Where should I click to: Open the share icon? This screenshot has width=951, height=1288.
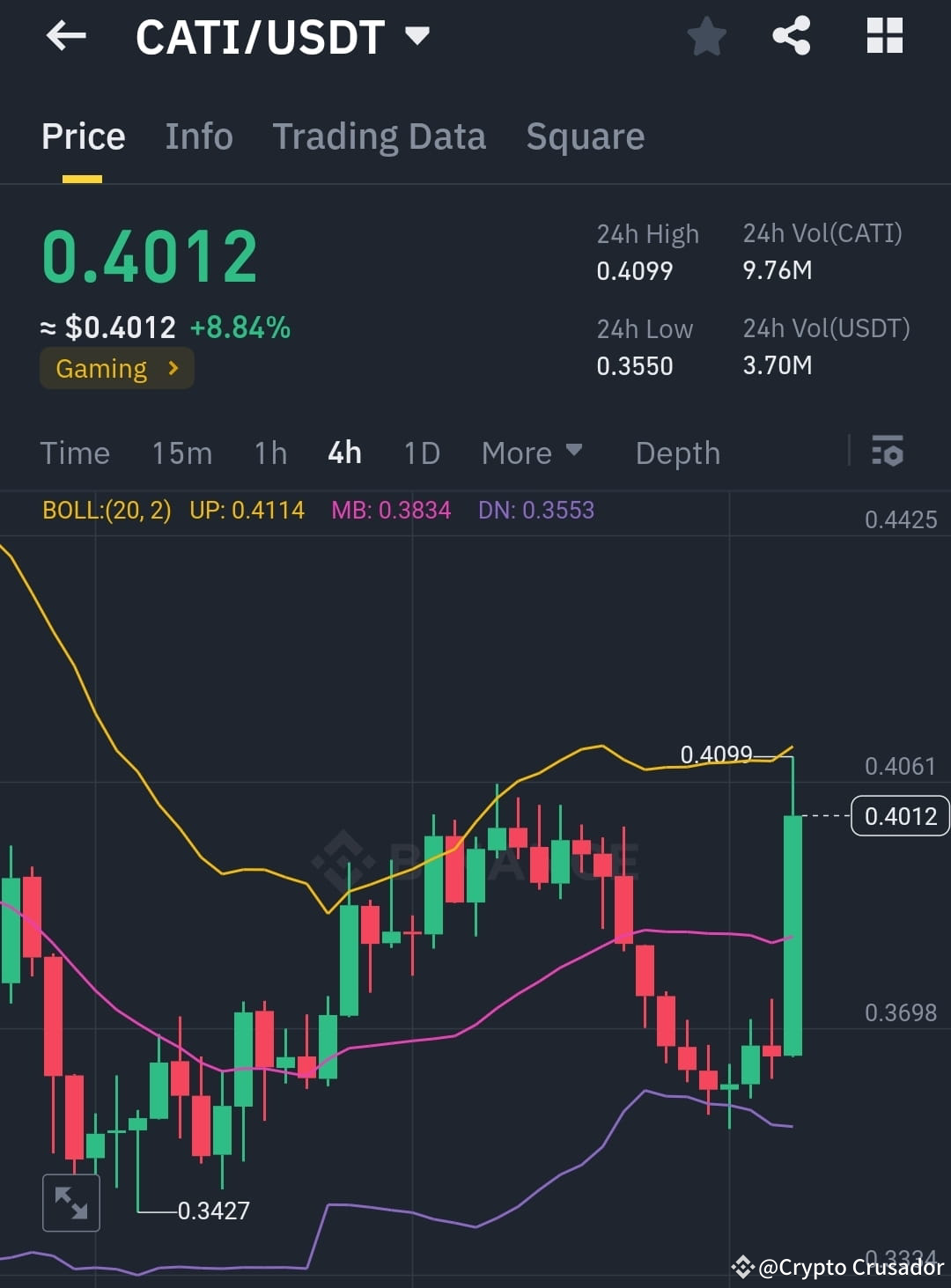(x=791, y=36)
